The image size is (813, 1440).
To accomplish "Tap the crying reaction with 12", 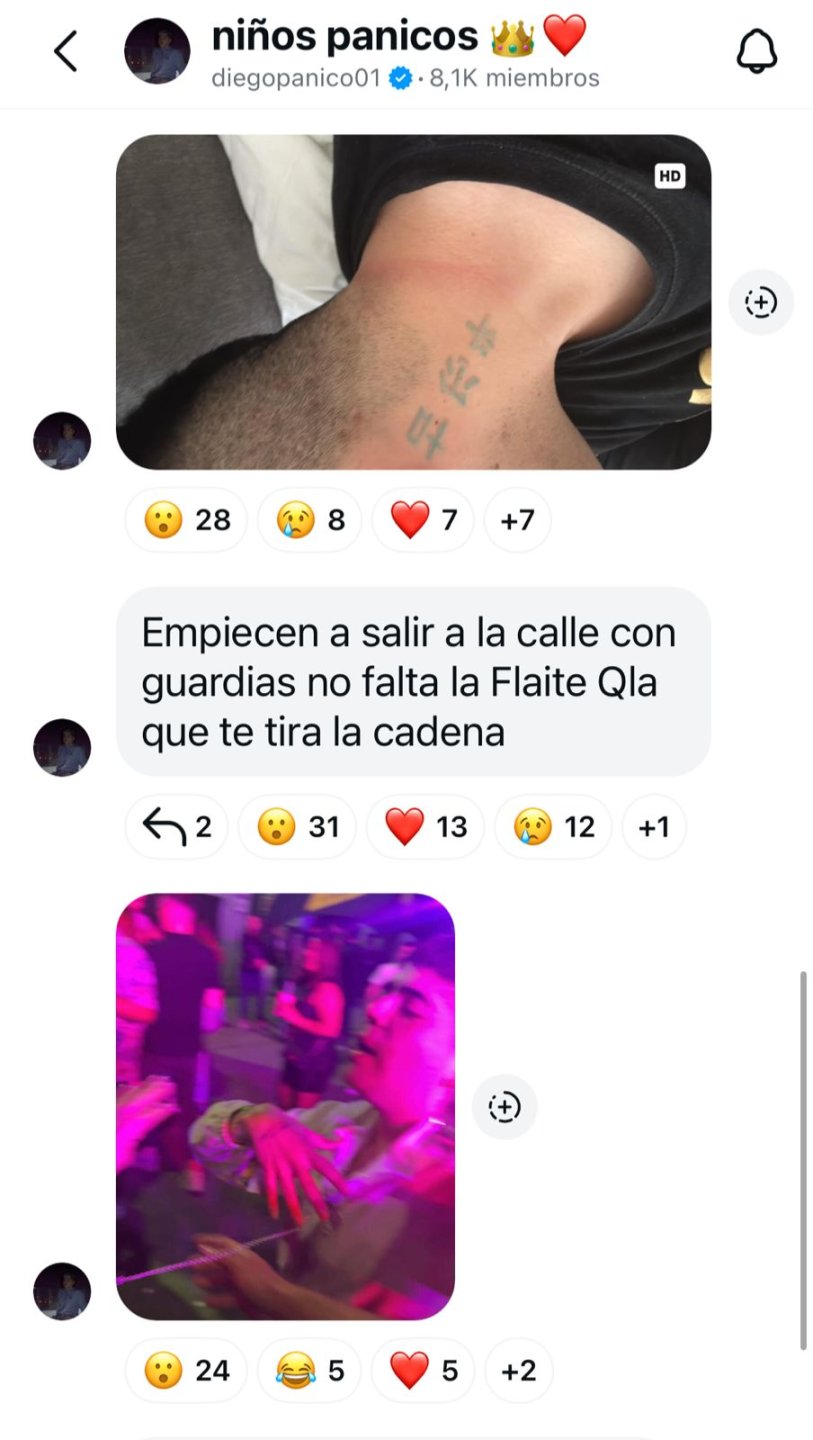I will pos(553,827).
